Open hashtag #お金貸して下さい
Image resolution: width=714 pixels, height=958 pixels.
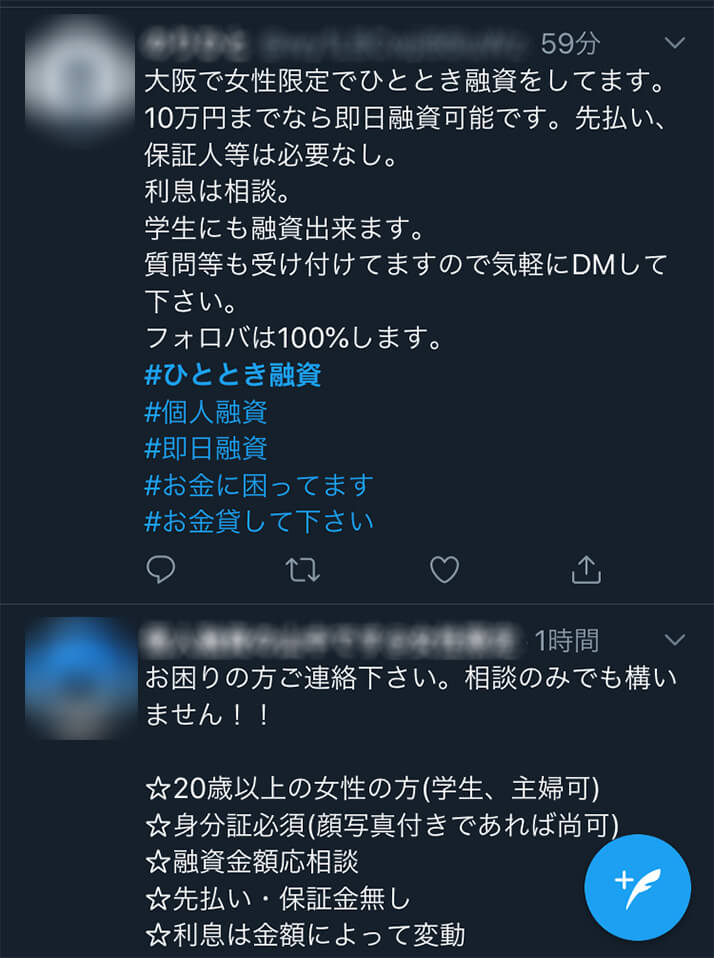point(259,521)
